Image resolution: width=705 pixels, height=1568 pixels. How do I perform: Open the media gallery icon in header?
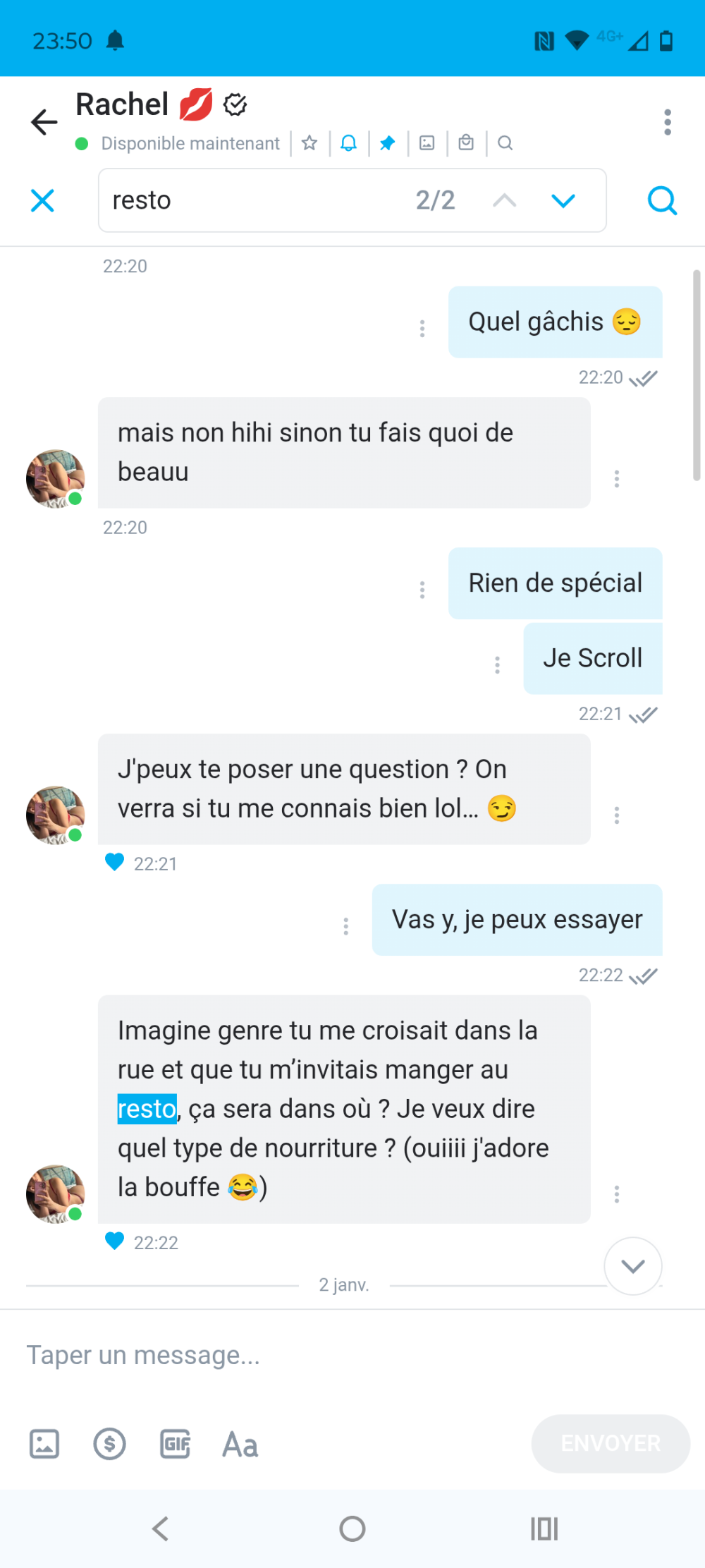tap(427, 143)
